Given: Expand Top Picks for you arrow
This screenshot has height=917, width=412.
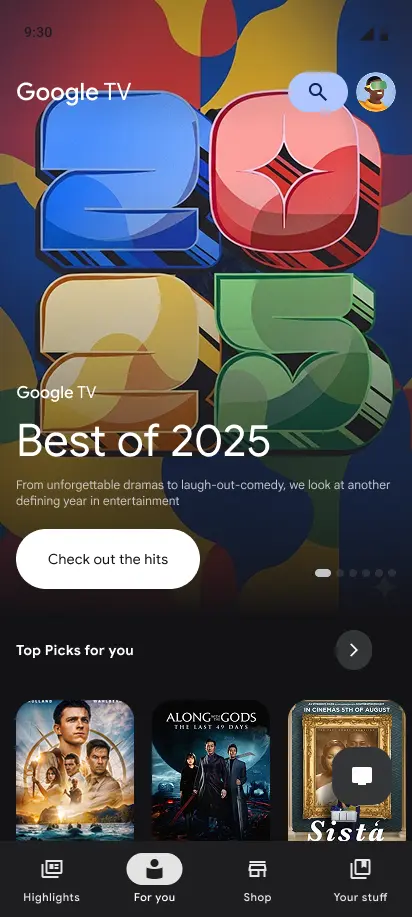Looking at the screenshot, I should tap(353, 650).
